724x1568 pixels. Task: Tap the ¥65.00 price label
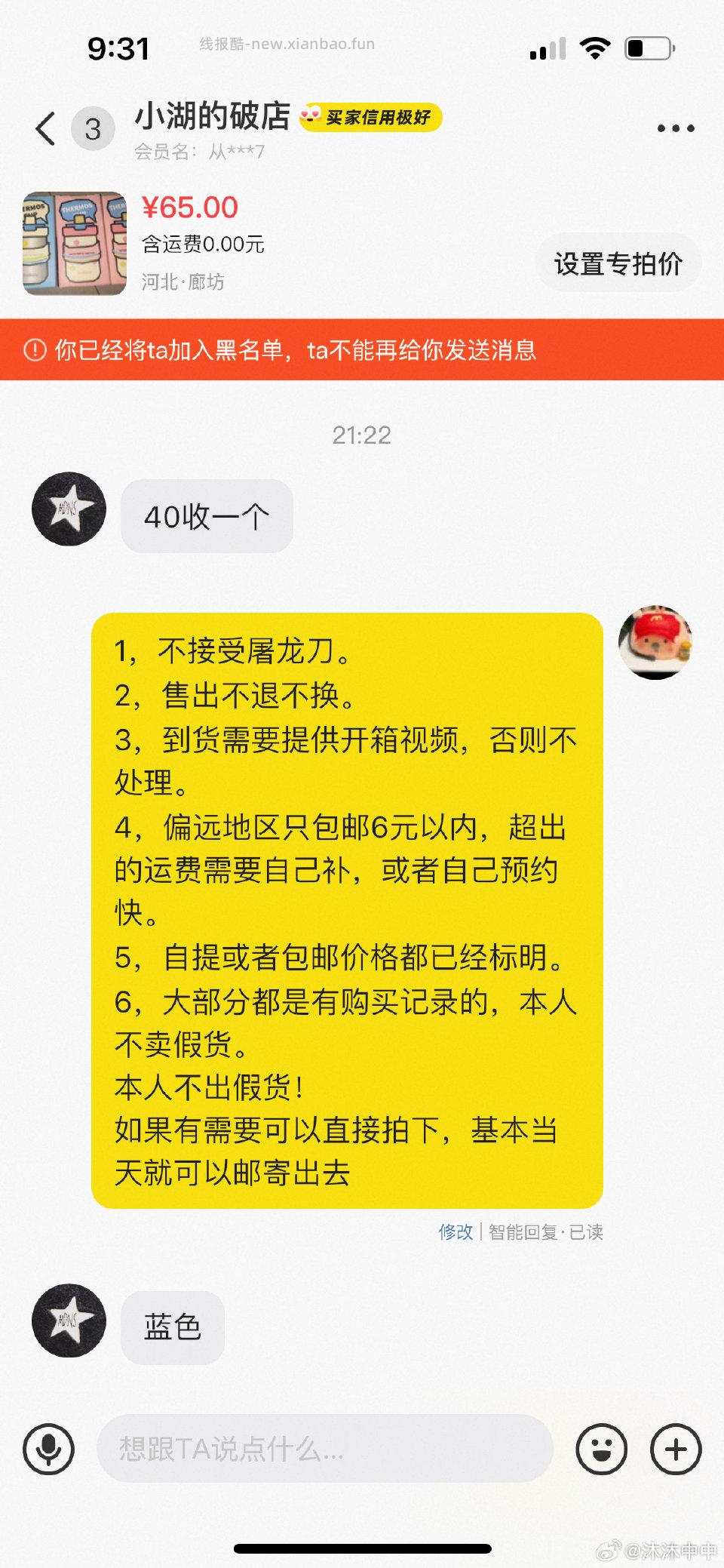189,207
